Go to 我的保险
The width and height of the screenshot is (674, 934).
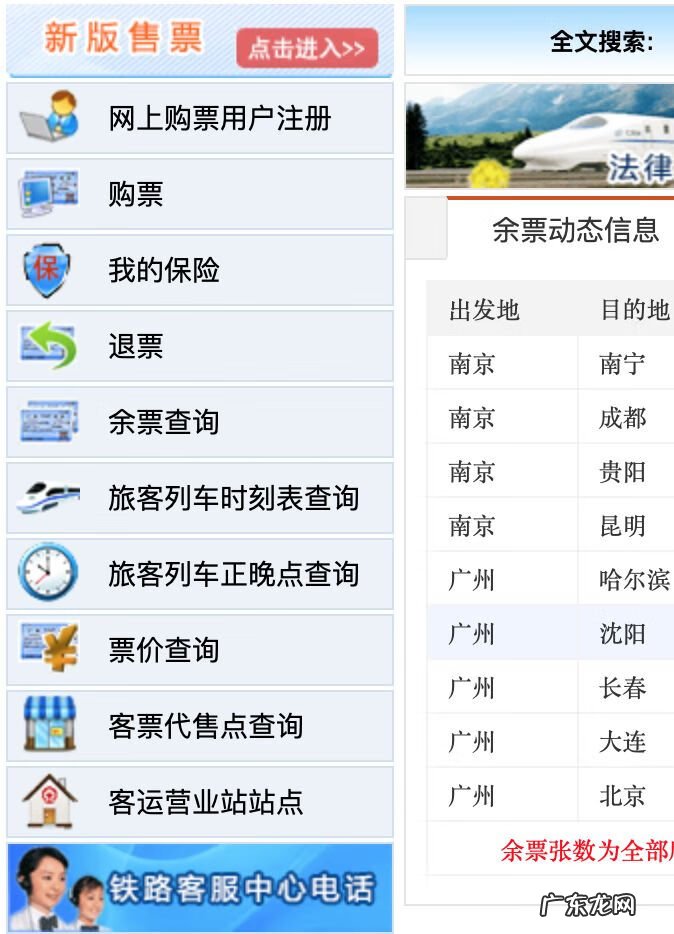[200, 270]
